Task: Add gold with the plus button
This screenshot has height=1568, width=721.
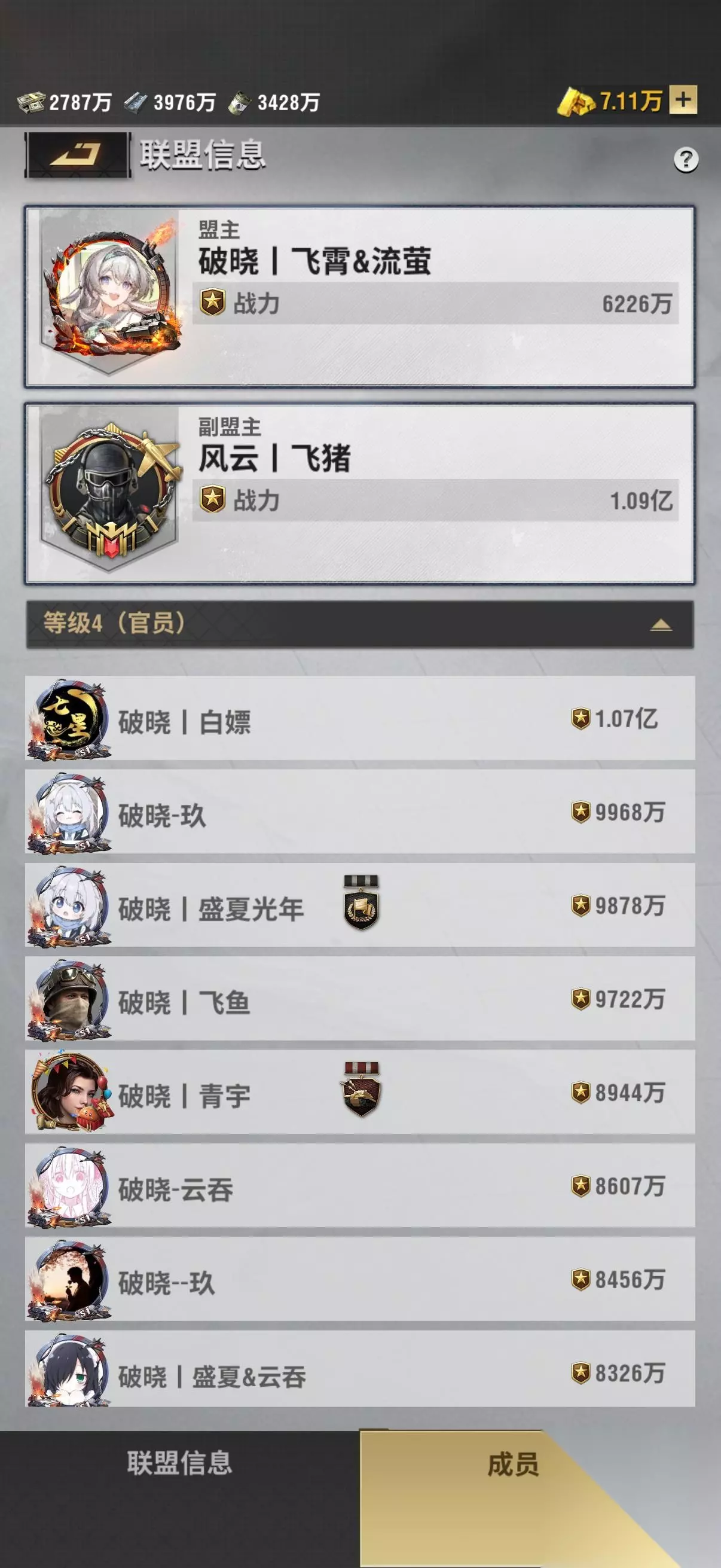Action: point(683,100)
